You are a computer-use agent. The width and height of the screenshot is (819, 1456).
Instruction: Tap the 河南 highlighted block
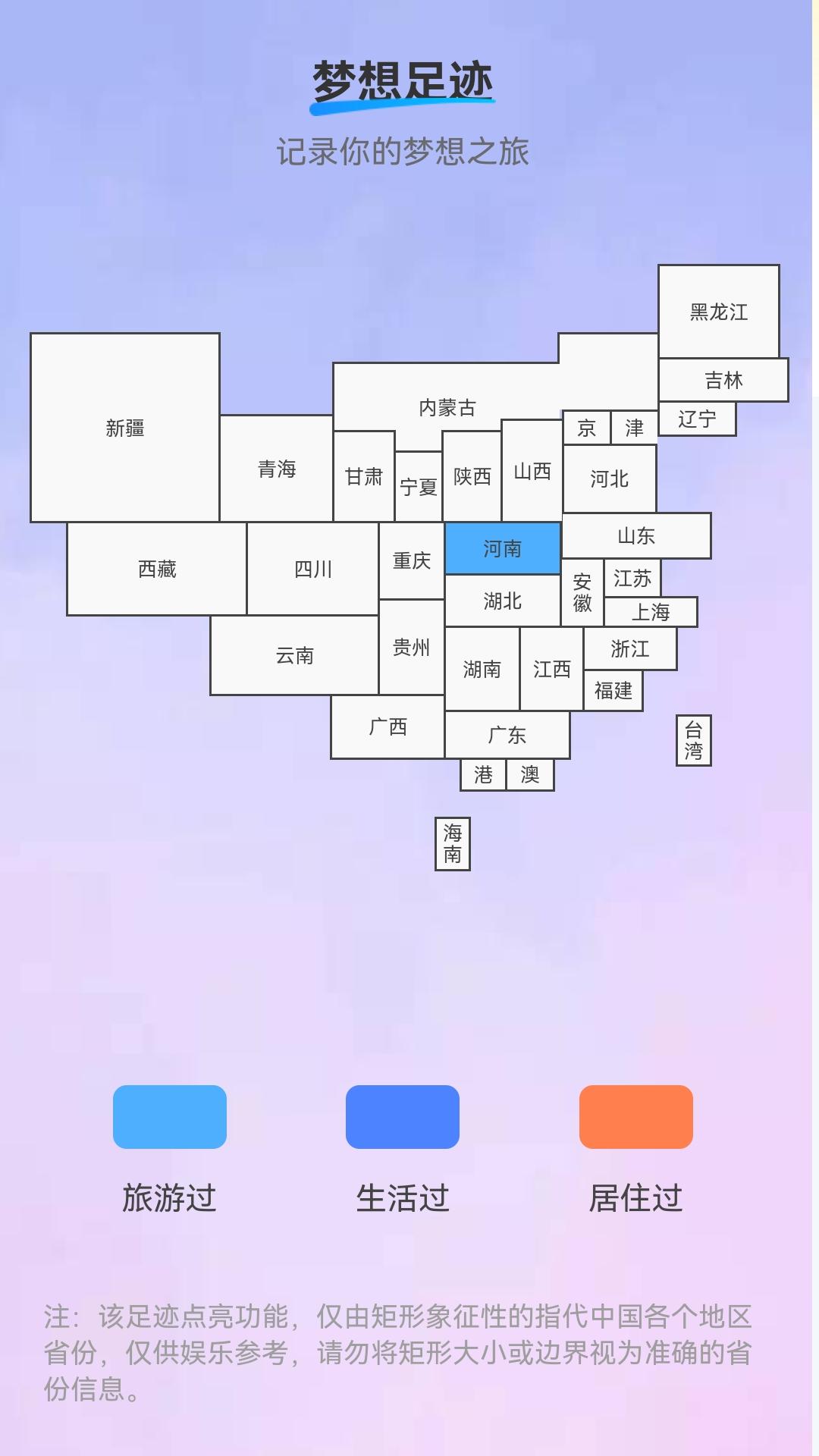coord(502,548)
